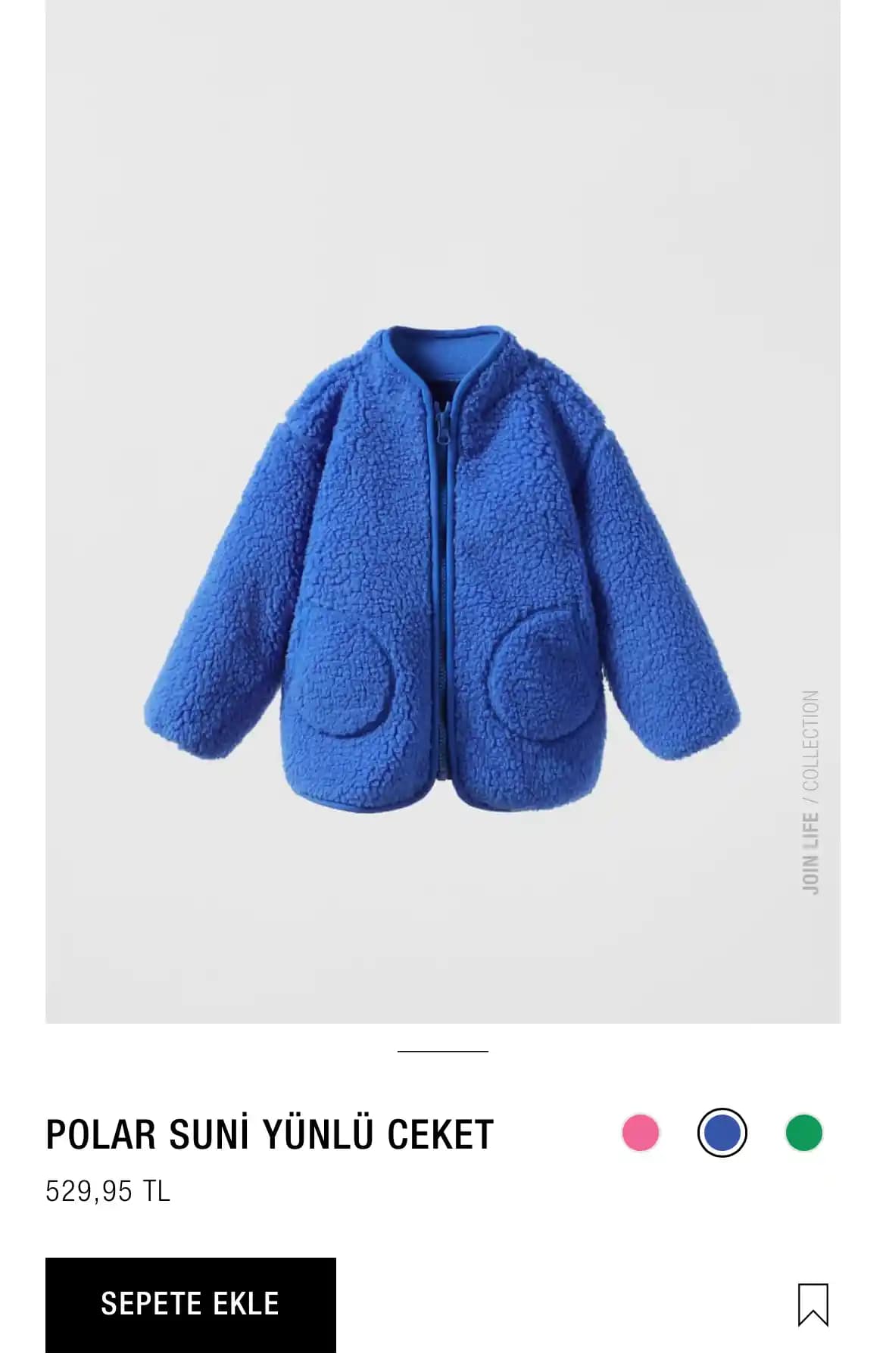Tap the SEPETE EKLE button
Screen dimensions: 886x1372
point(191,1304)
